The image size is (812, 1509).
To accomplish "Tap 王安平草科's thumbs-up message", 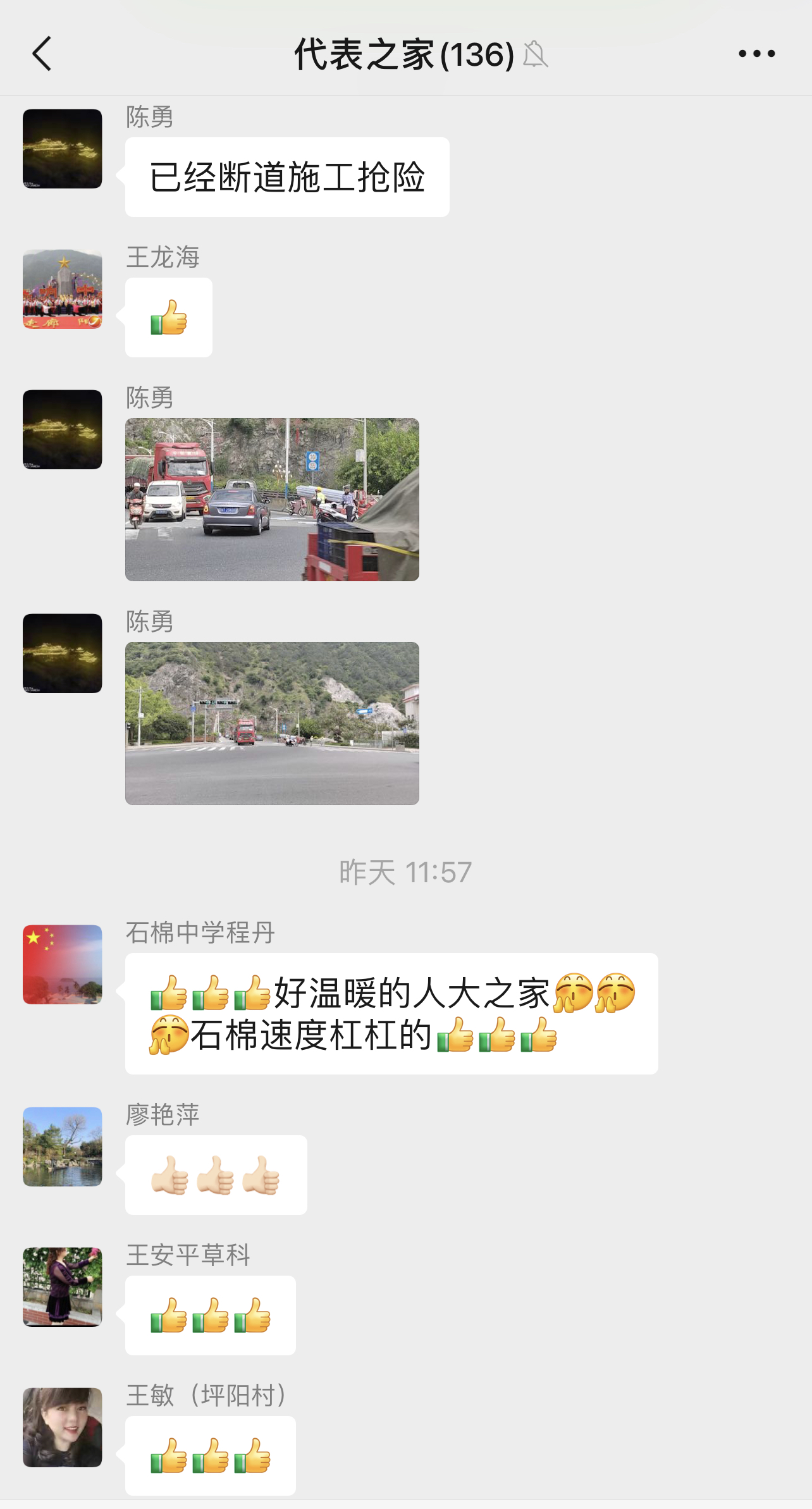I will 211,1317.
